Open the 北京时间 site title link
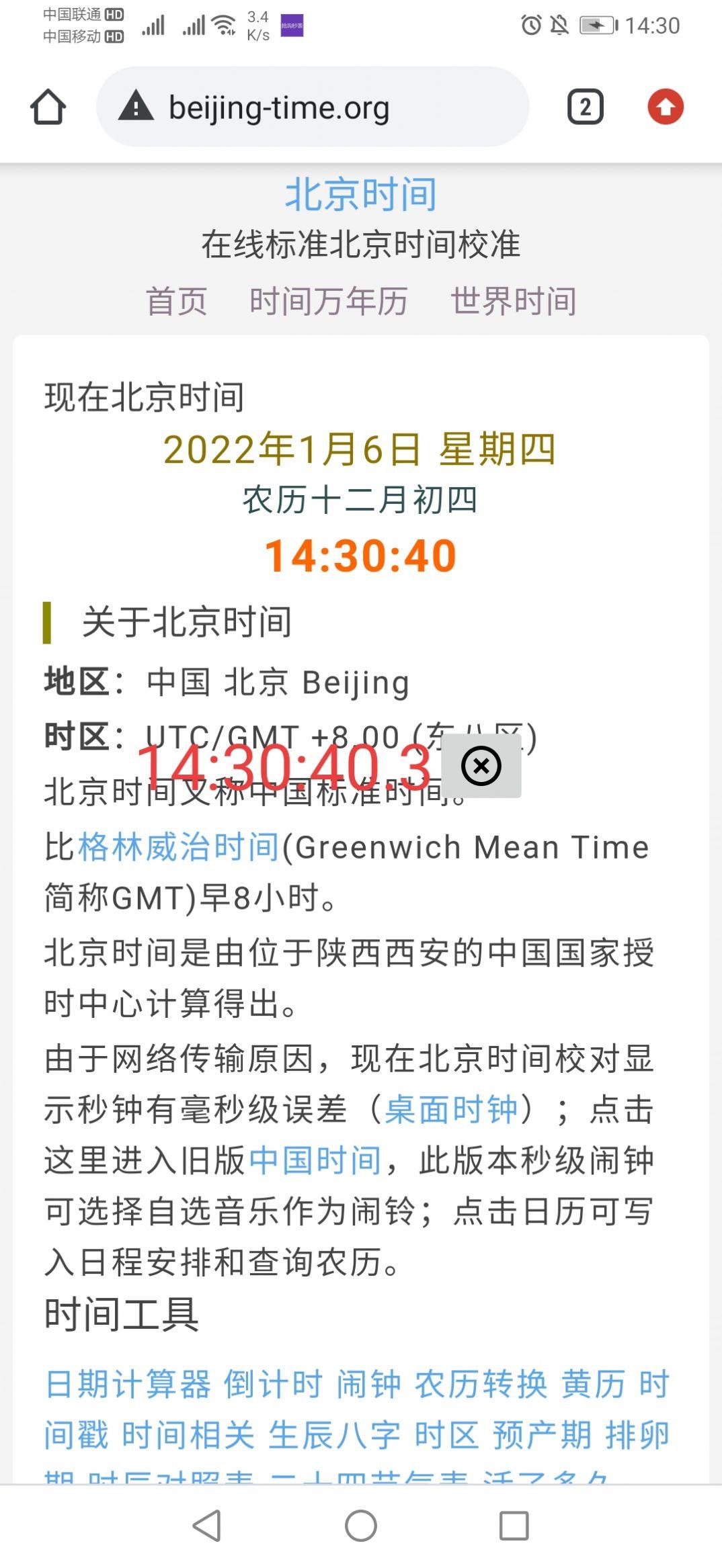Screen dimensions: 722x1568 tap(361, 194)
